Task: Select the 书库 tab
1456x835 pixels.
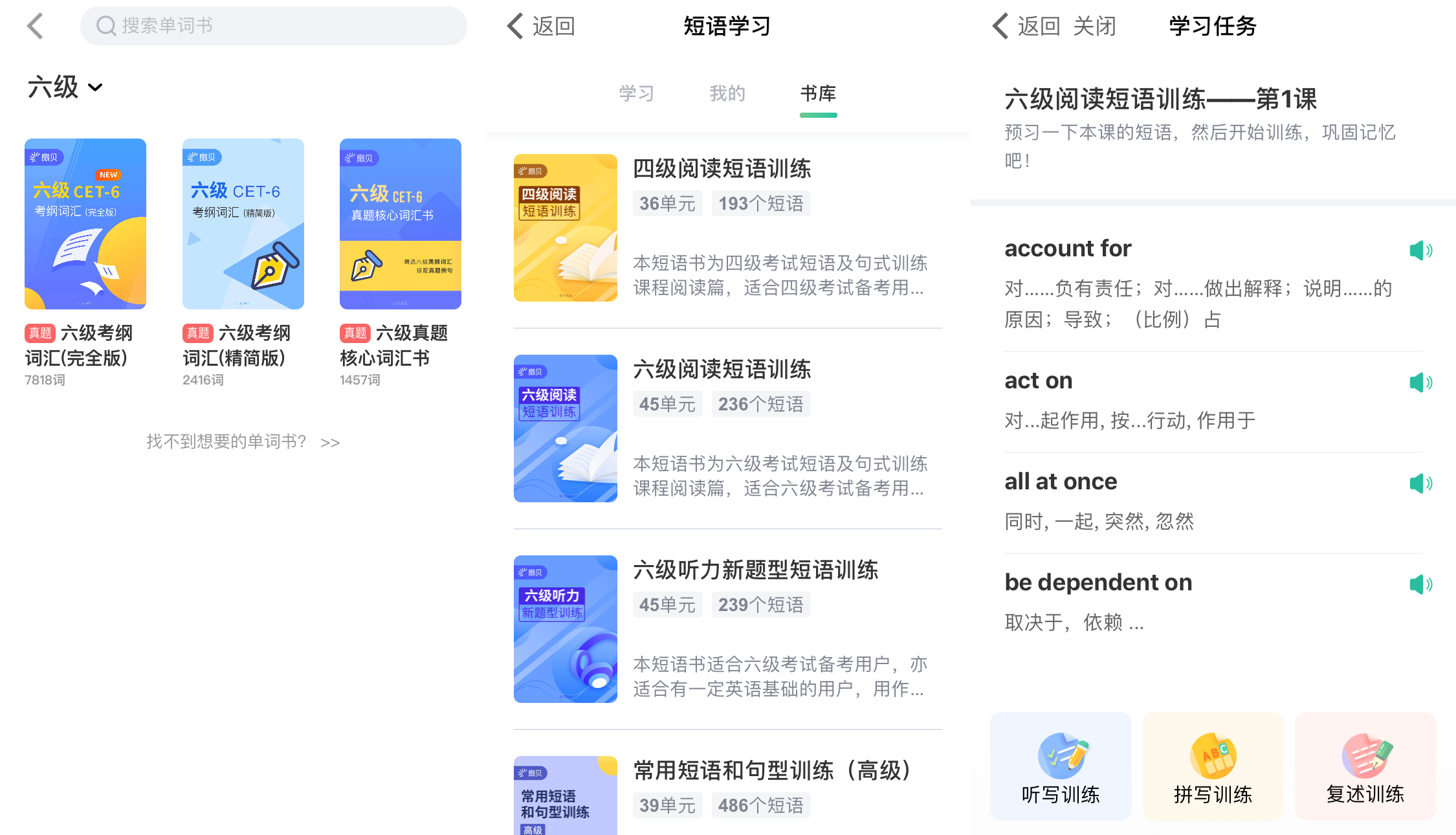Action: (x=818, y=94)
